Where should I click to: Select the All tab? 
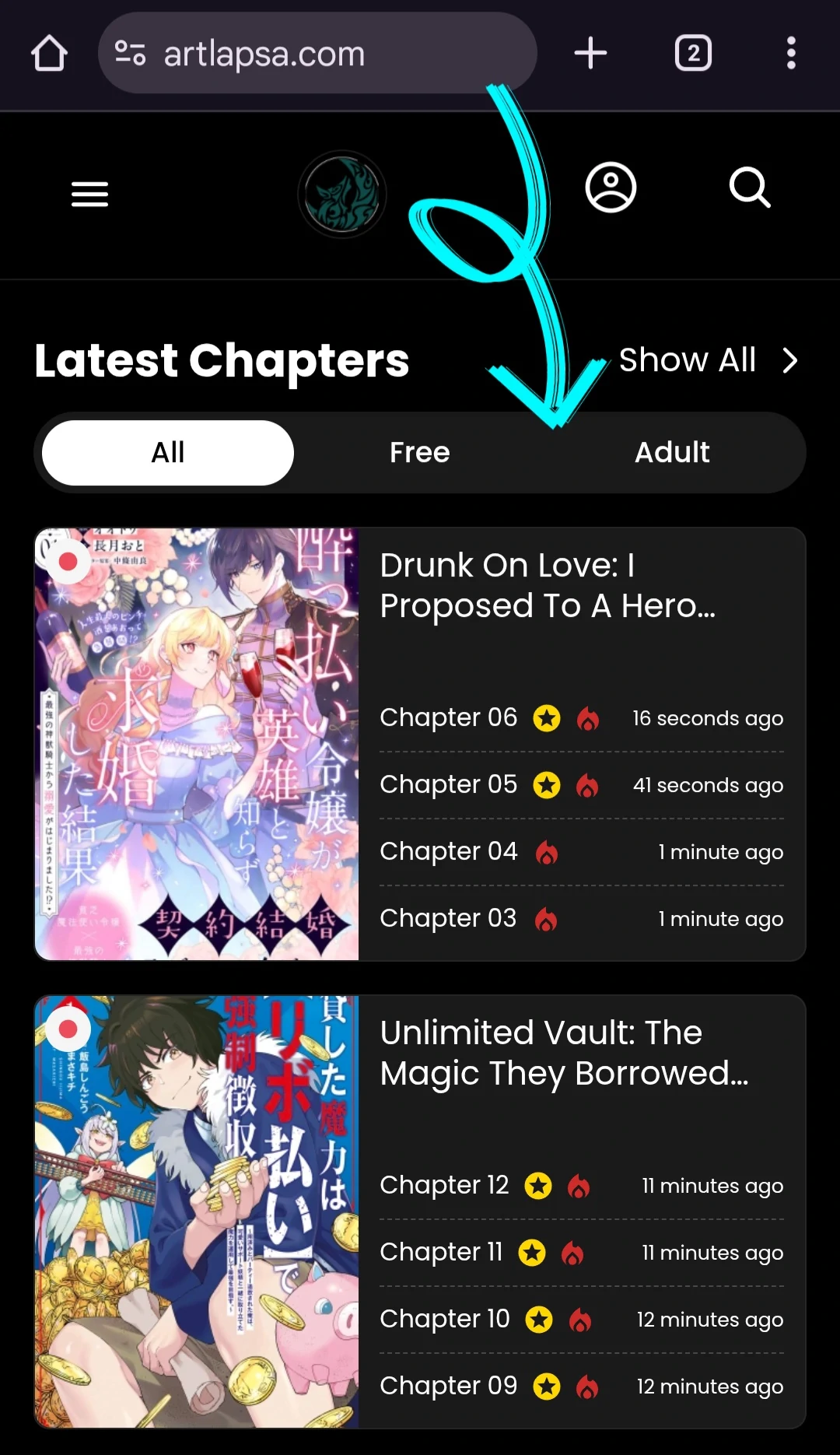(x=168, y=453)
